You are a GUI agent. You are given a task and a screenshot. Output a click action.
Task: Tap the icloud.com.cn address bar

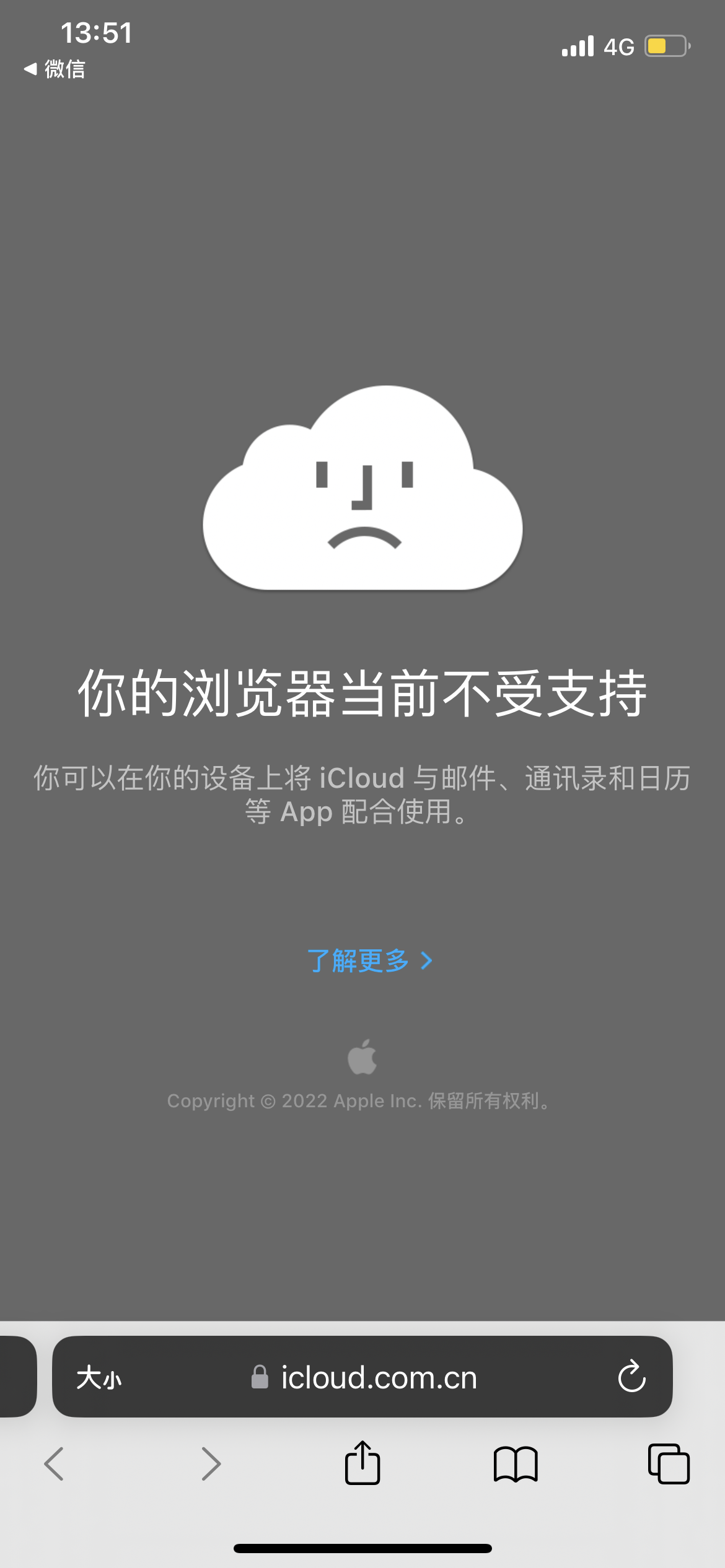[378, 1378]
